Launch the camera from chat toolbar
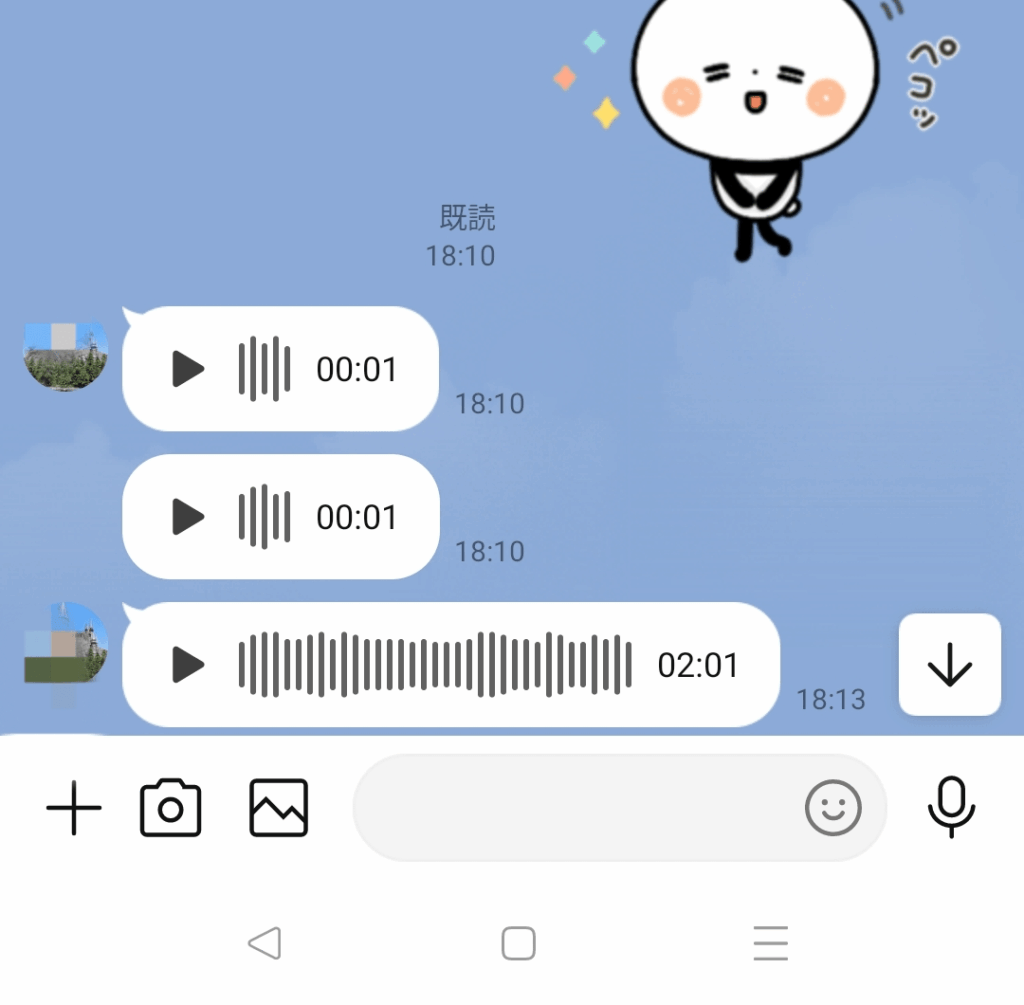Screen dimensions: 1024x1005 coord(170,808)
